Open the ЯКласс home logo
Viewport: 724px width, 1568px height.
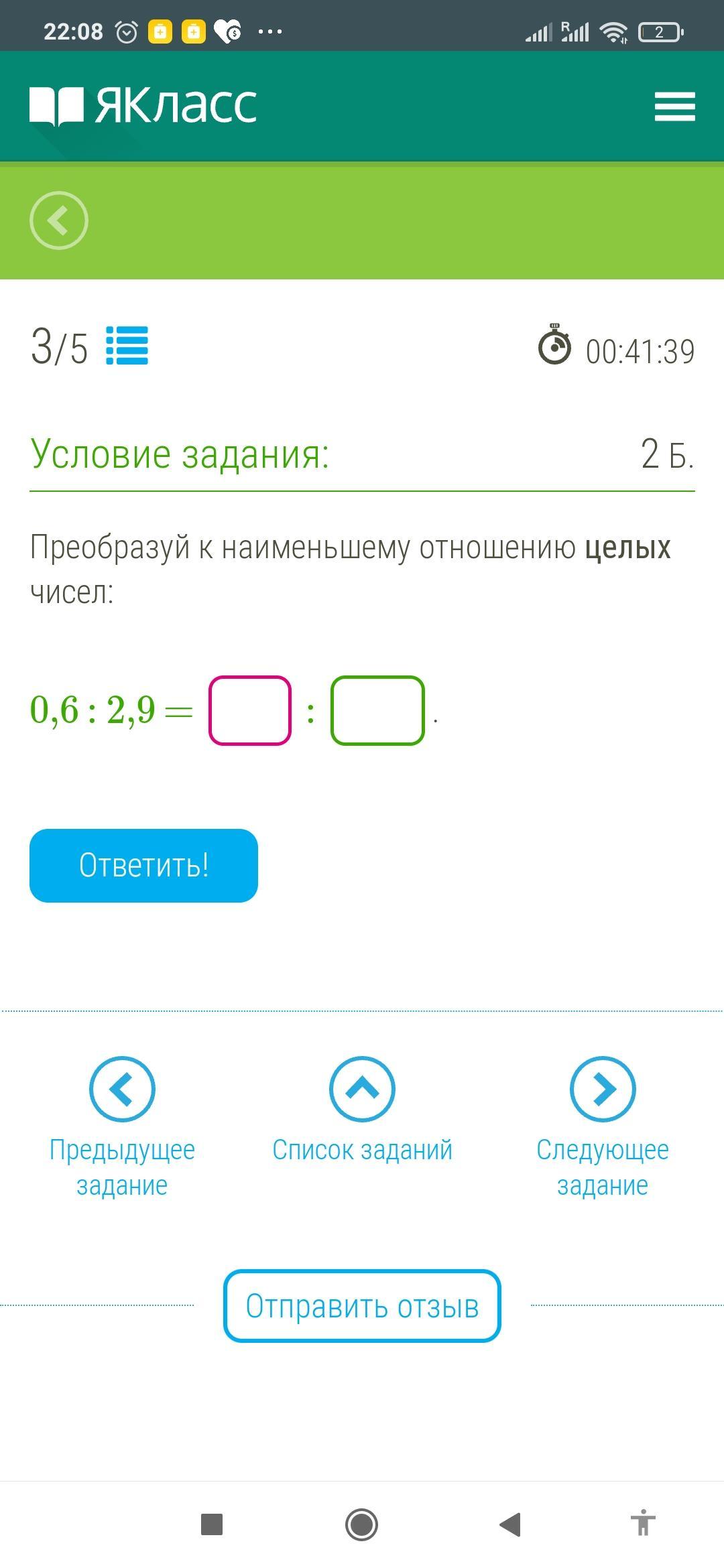tap(143, 106)
